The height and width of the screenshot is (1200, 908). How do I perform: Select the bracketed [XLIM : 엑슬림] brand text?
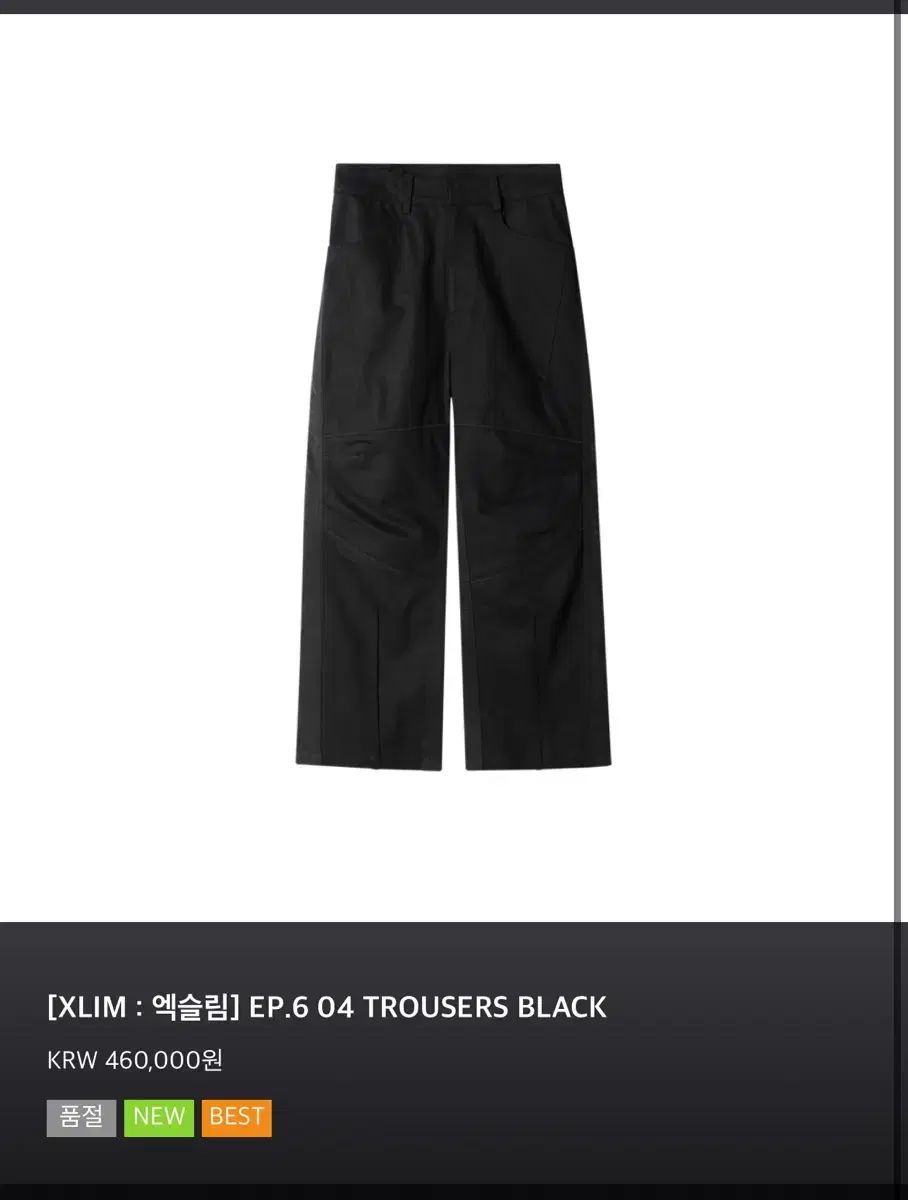[x=142, y=1008]
